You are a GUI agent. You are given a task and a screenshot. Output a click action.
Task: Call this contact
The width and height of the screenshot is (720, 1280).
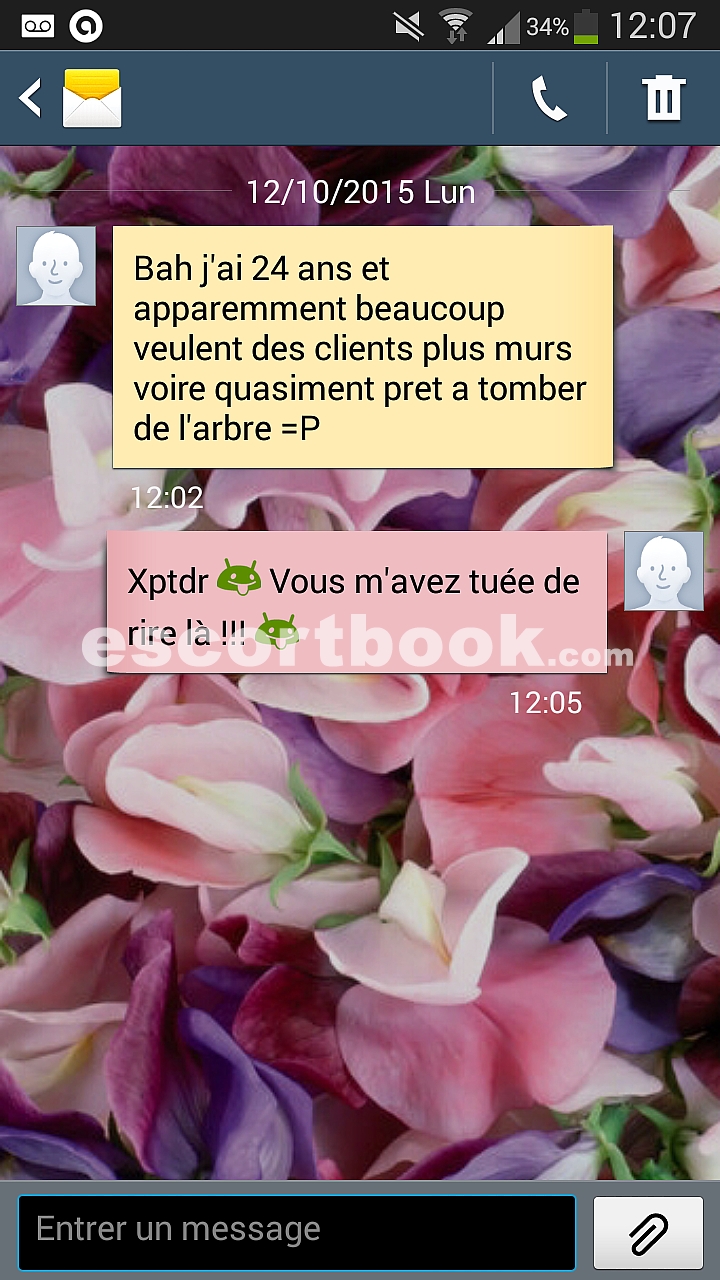tap(549, 99)
